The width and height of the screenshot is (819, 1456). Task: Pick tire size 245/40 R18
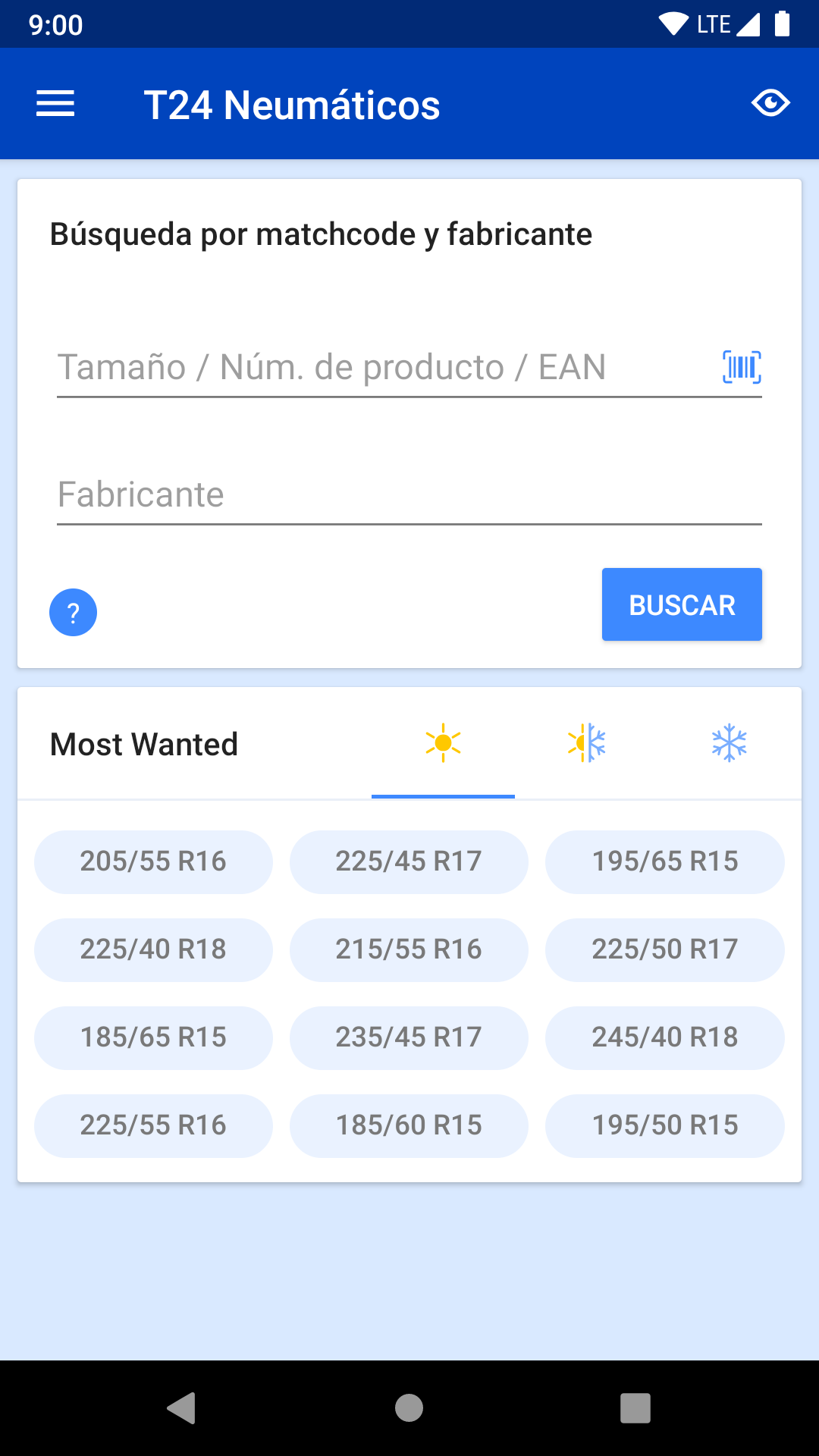pos(665,1038)
